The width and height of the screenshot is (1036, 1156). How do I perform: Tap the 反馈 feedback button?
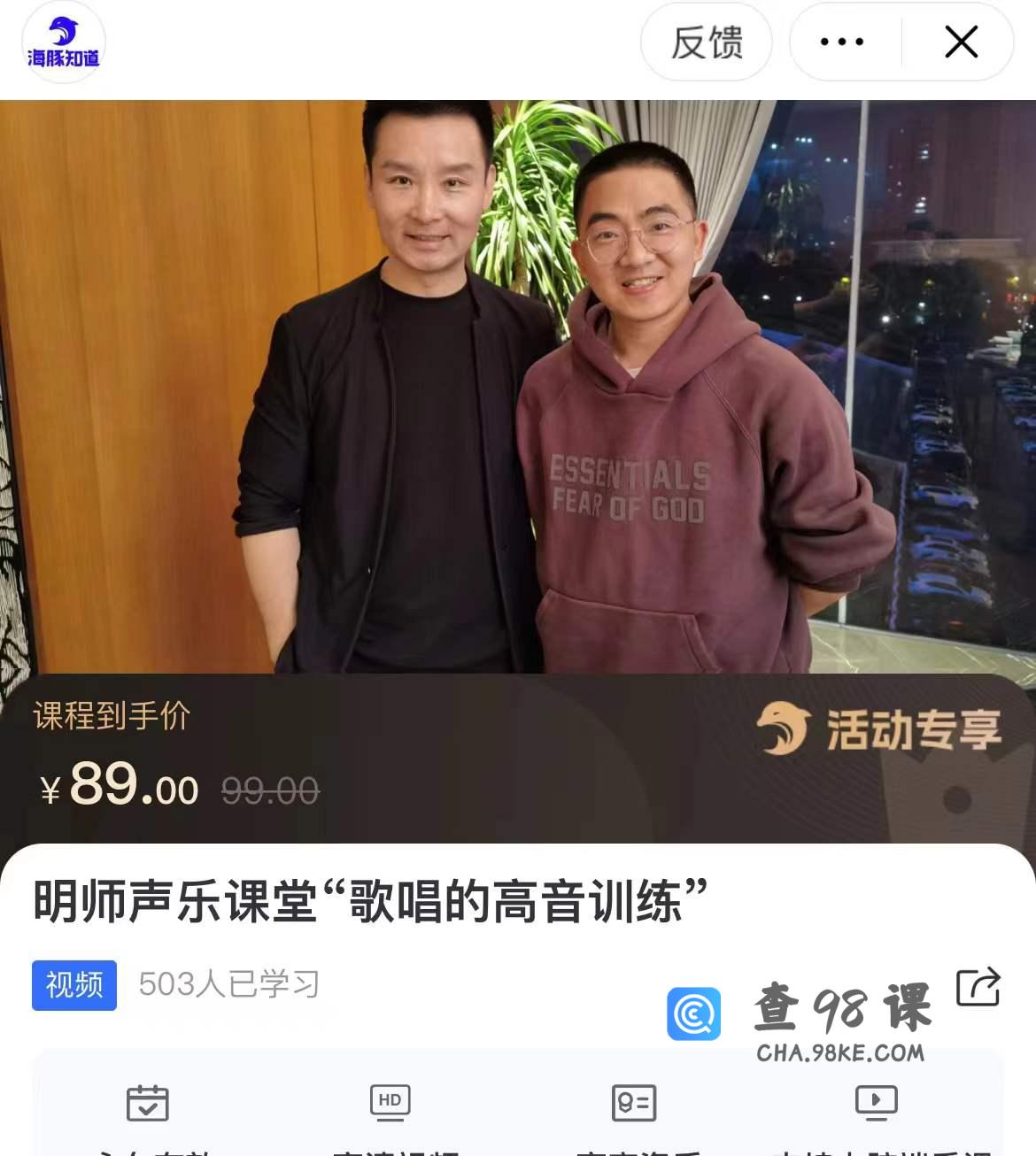tap(706, 42)
